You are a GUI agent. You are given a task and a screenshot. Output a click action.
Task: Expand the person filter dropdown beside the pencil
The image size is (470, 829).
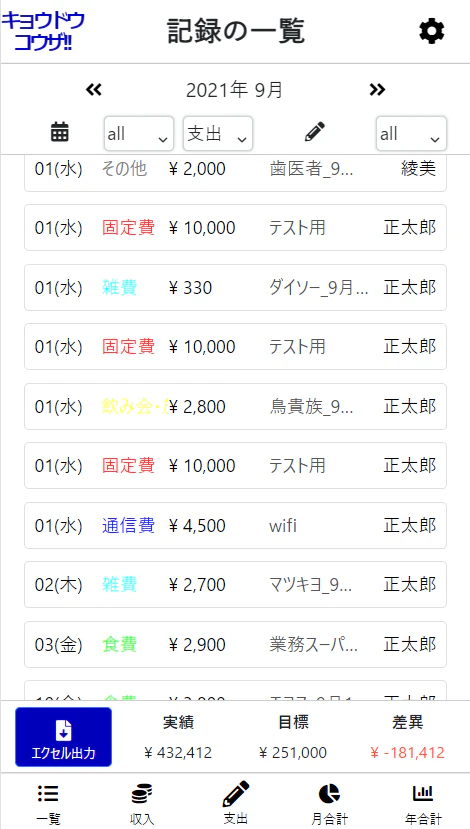411,134
